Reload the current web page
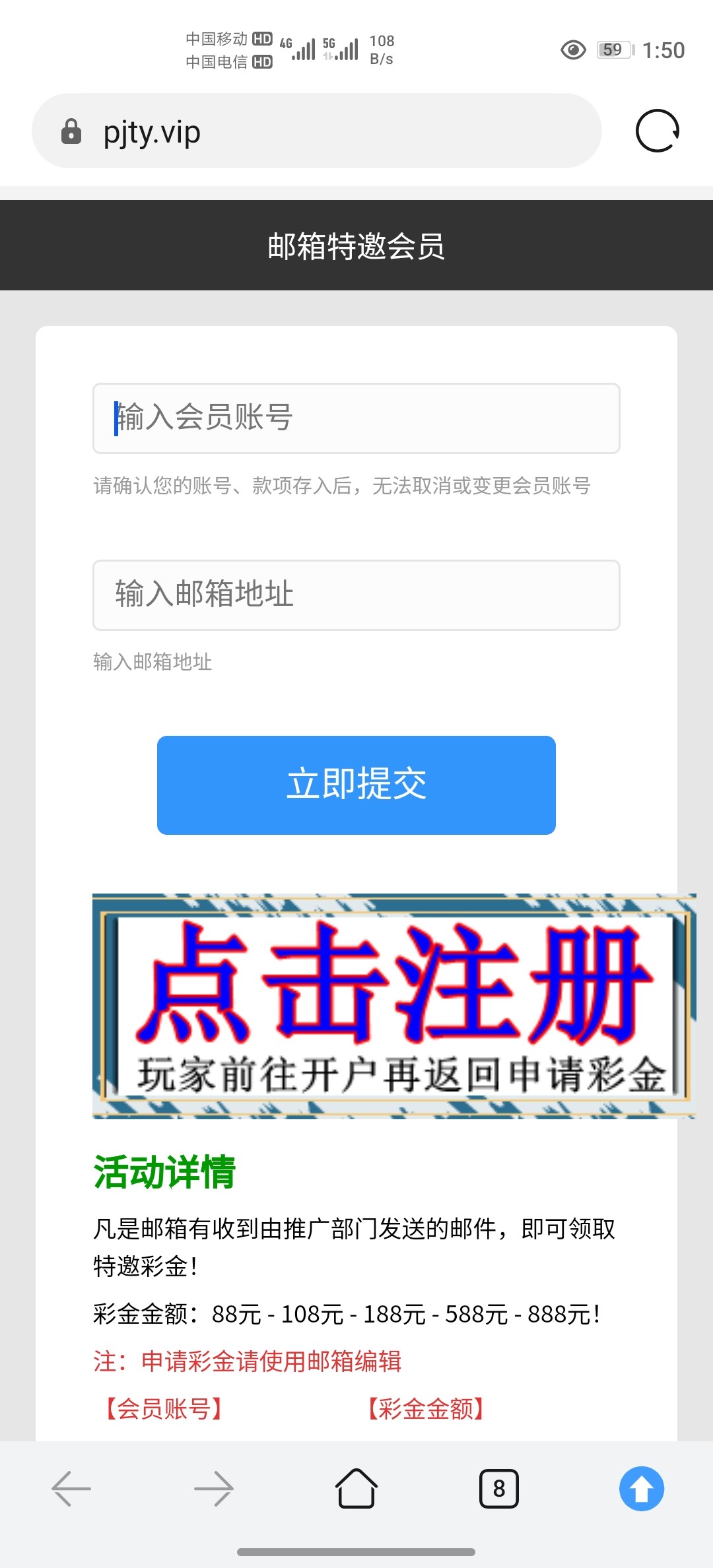The image size is (713, 1568). (x=657, y=131)
